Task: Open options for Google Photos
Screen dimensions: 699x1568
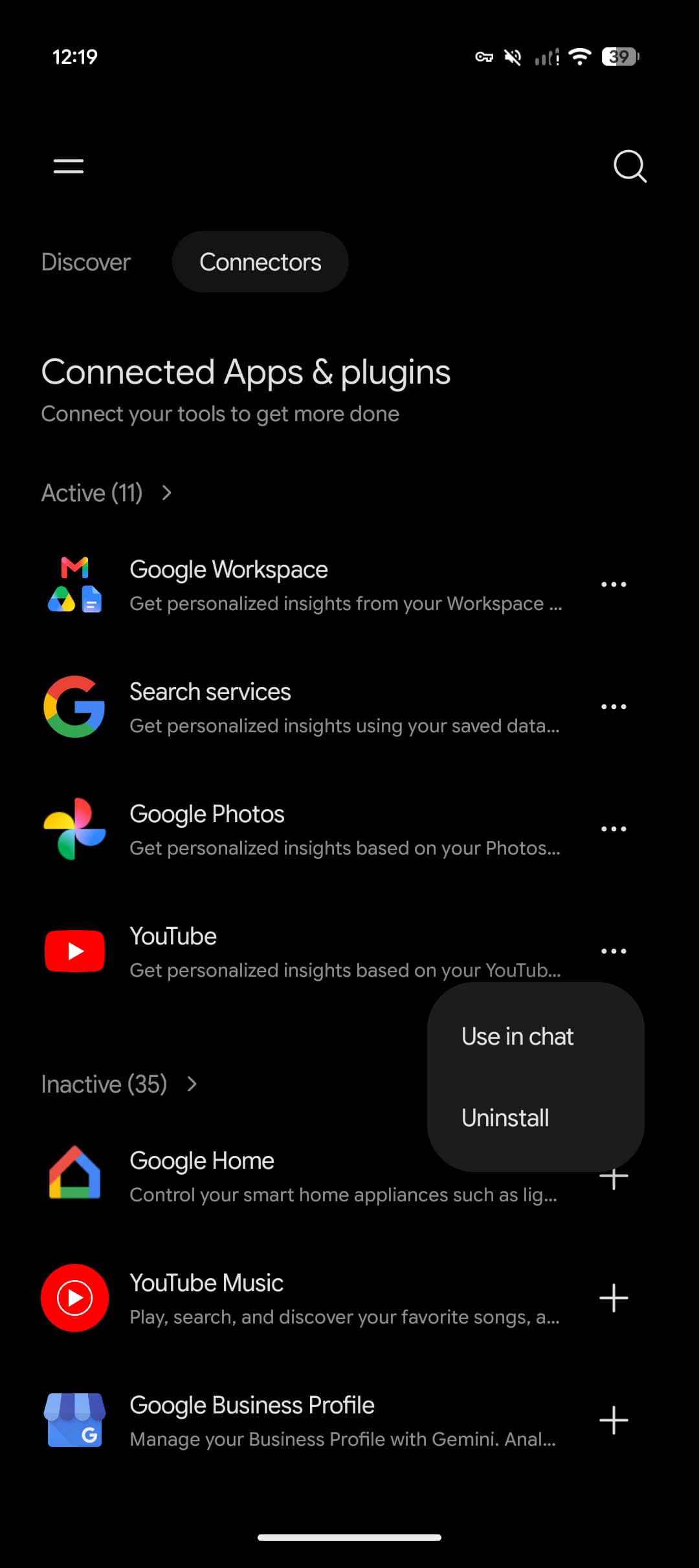Action: point(614,829)
